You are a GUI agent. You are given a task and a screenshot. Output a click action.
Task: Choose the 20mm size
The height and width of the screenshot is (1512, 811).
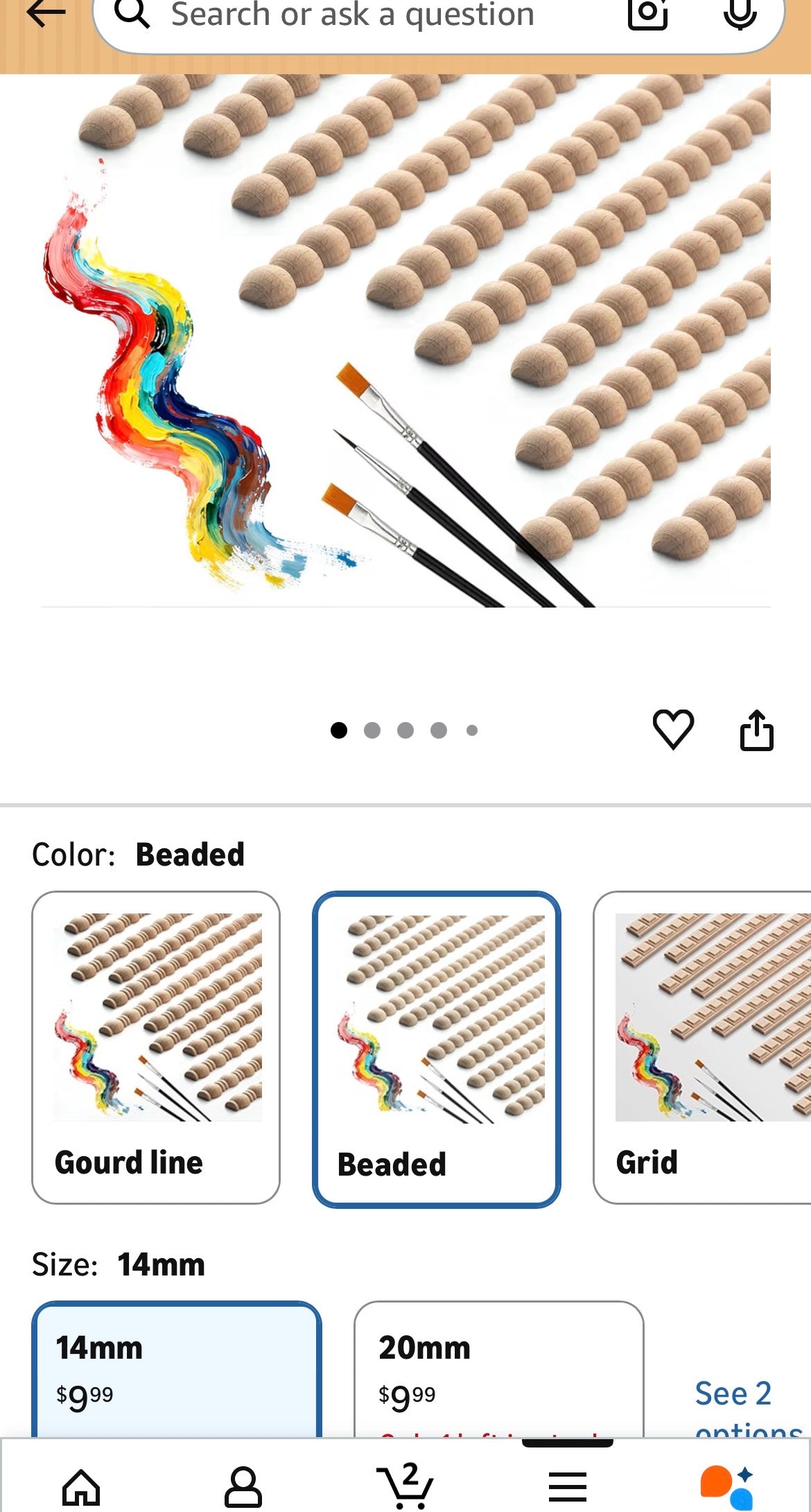(x=498, y=1370)
